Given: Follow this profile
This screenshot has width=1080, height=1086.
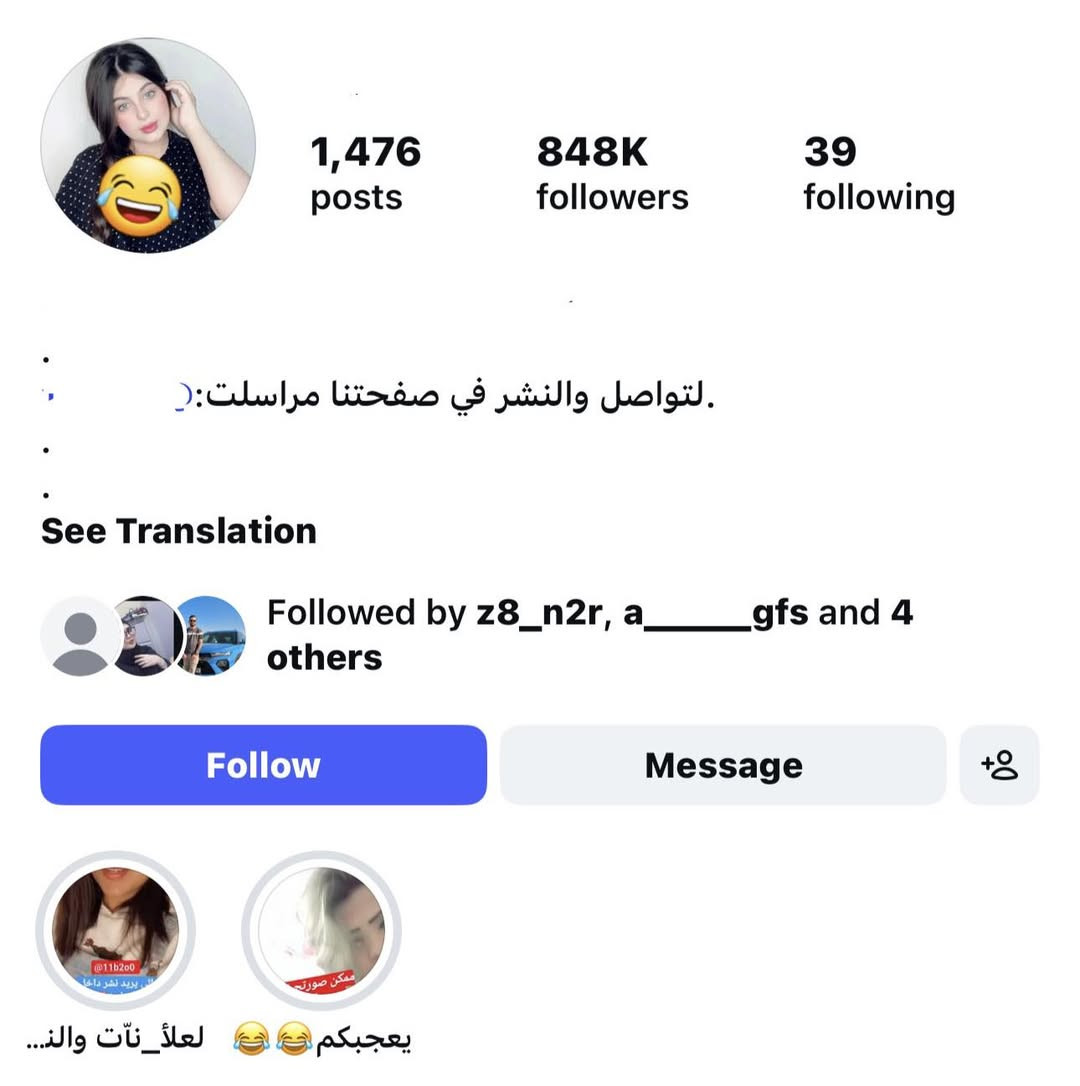Looking at the screenshot, I should coord(263,765).
